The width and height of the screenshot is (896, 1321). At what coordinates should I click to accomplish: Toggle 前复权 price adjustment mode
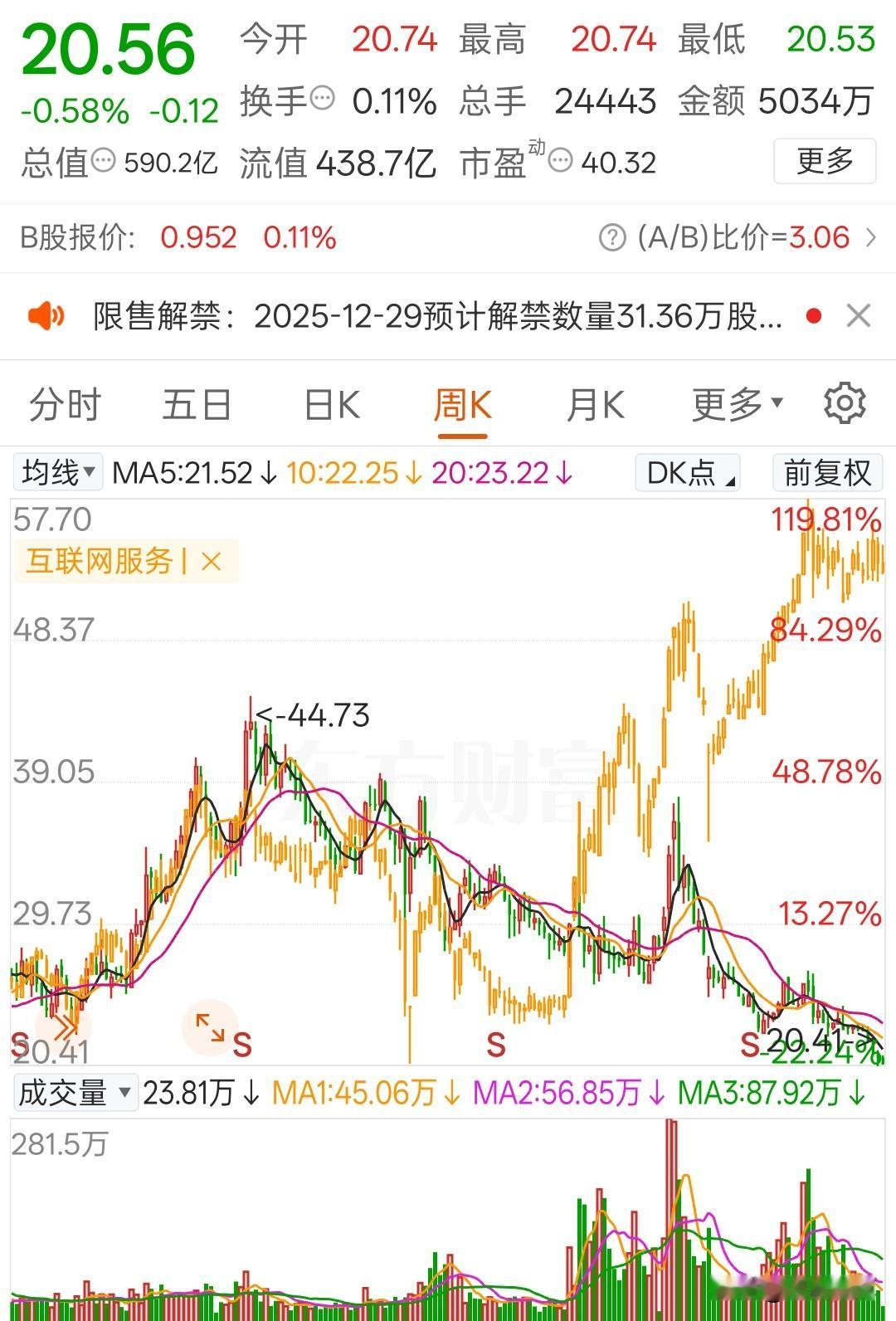tap(826, 473)
